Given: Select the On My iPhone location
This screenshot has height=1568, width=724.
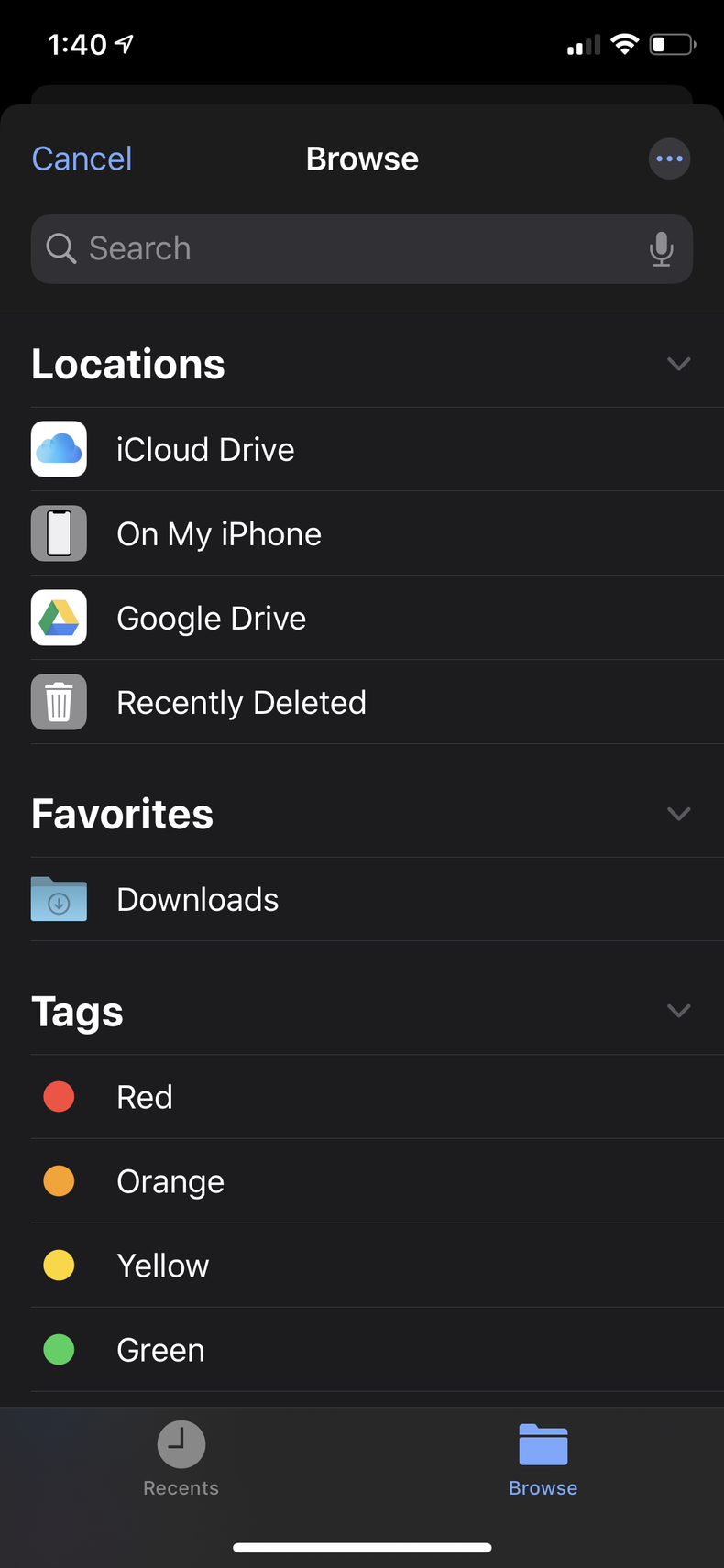Looking at the screenshot, I should 219,533.
